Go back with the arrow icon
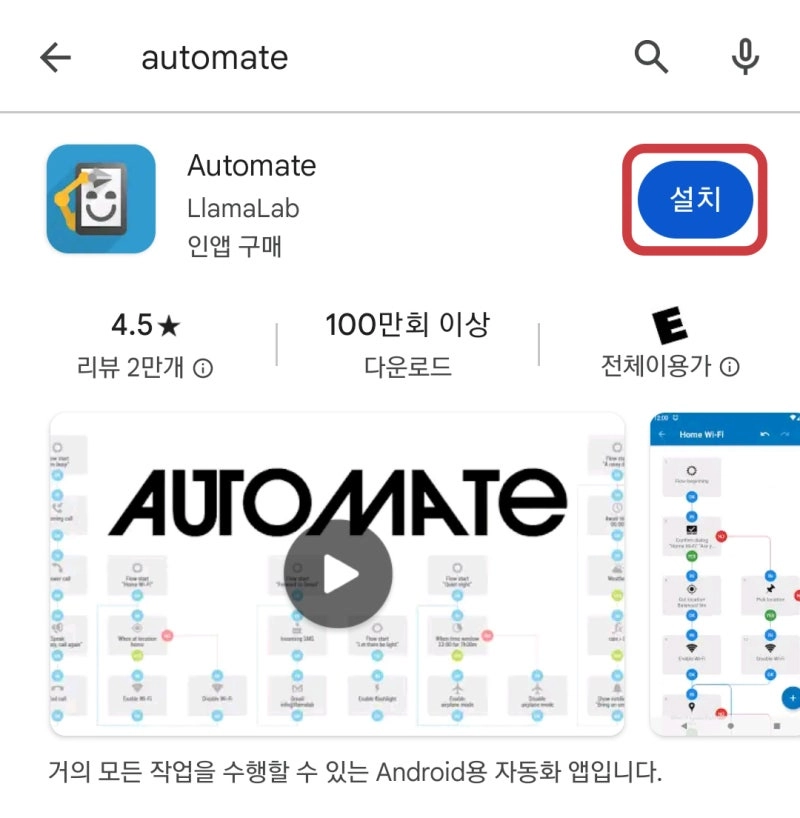 (56, 58)
